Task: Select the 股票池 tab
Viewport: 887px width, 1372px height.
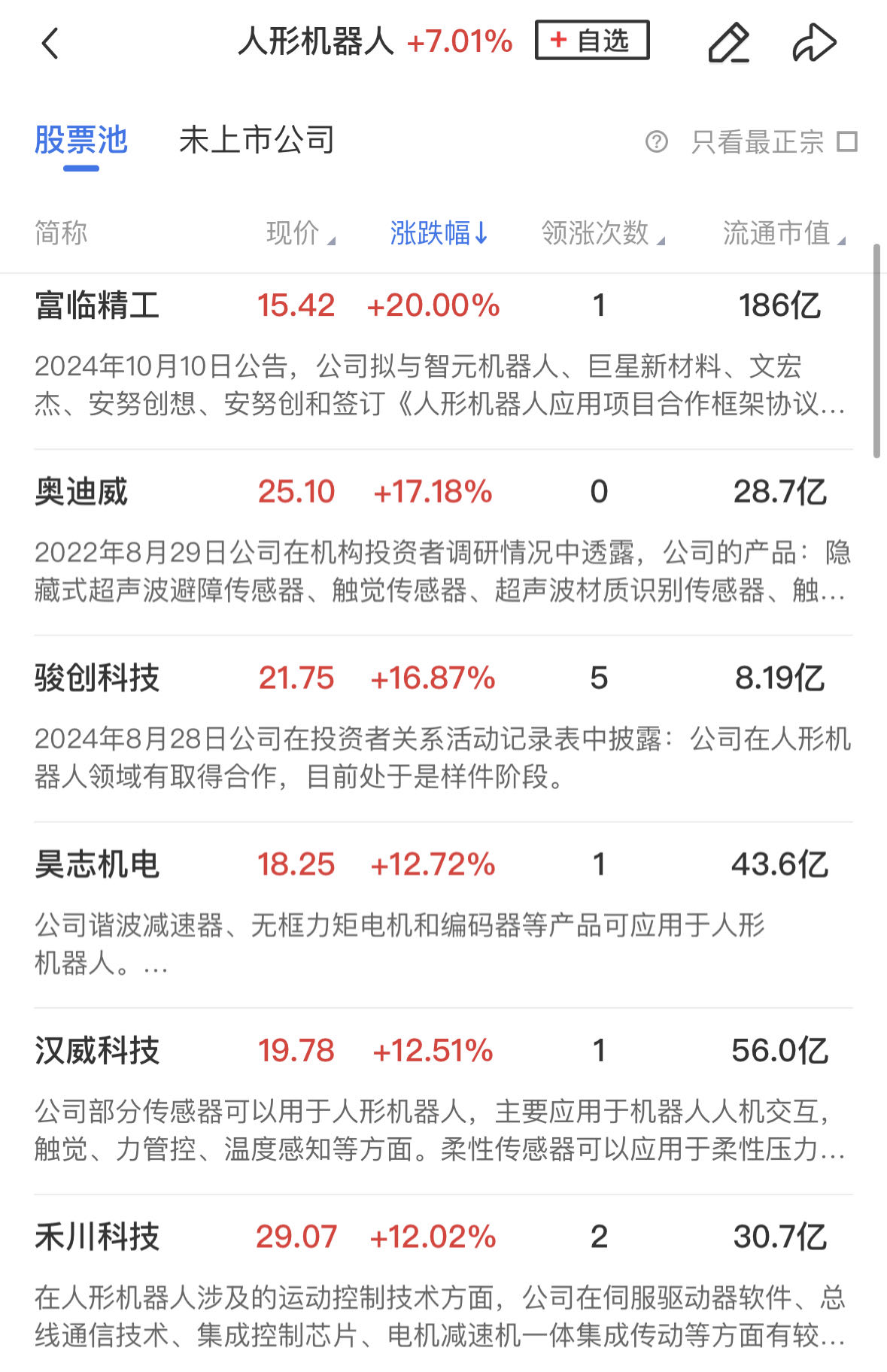Action: [81, 141]
